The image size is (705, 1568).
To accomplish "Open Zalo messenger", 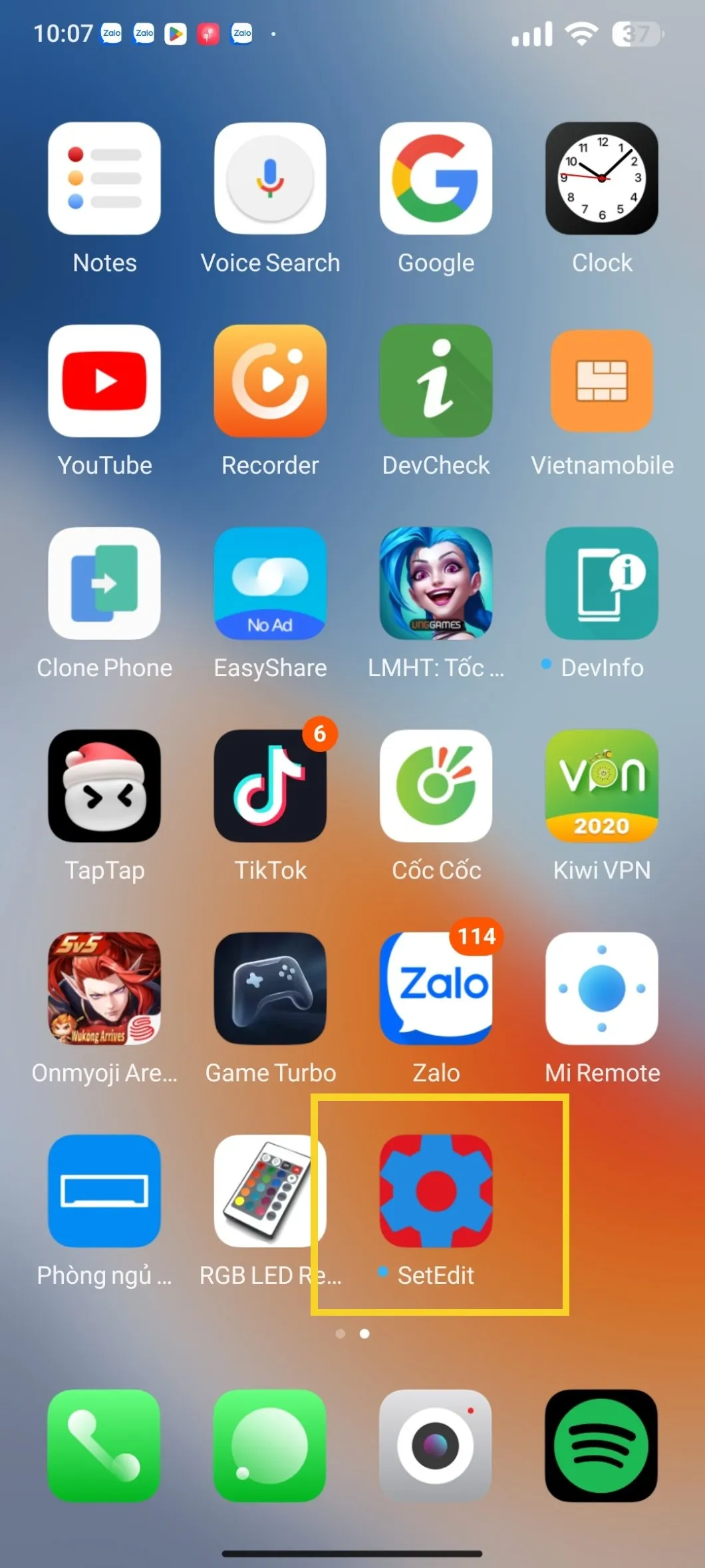I will (436, 988).
